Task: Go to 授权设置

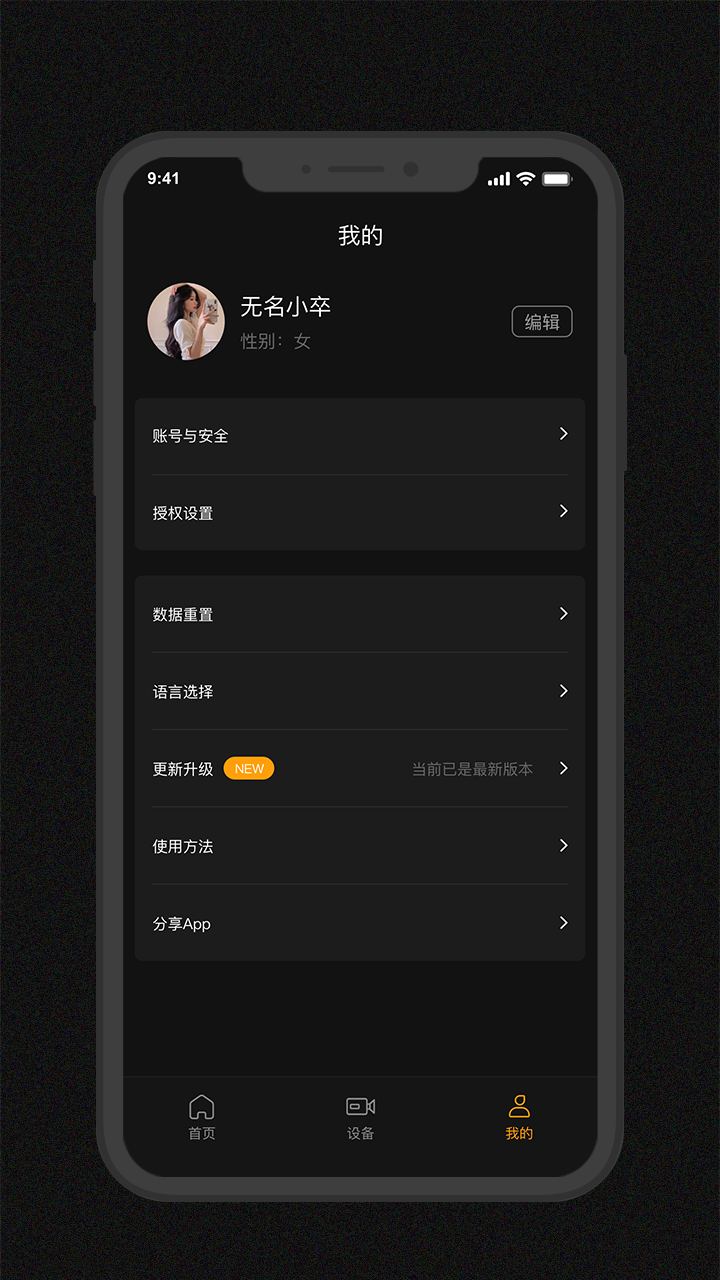Action: (x=360, y=512)
